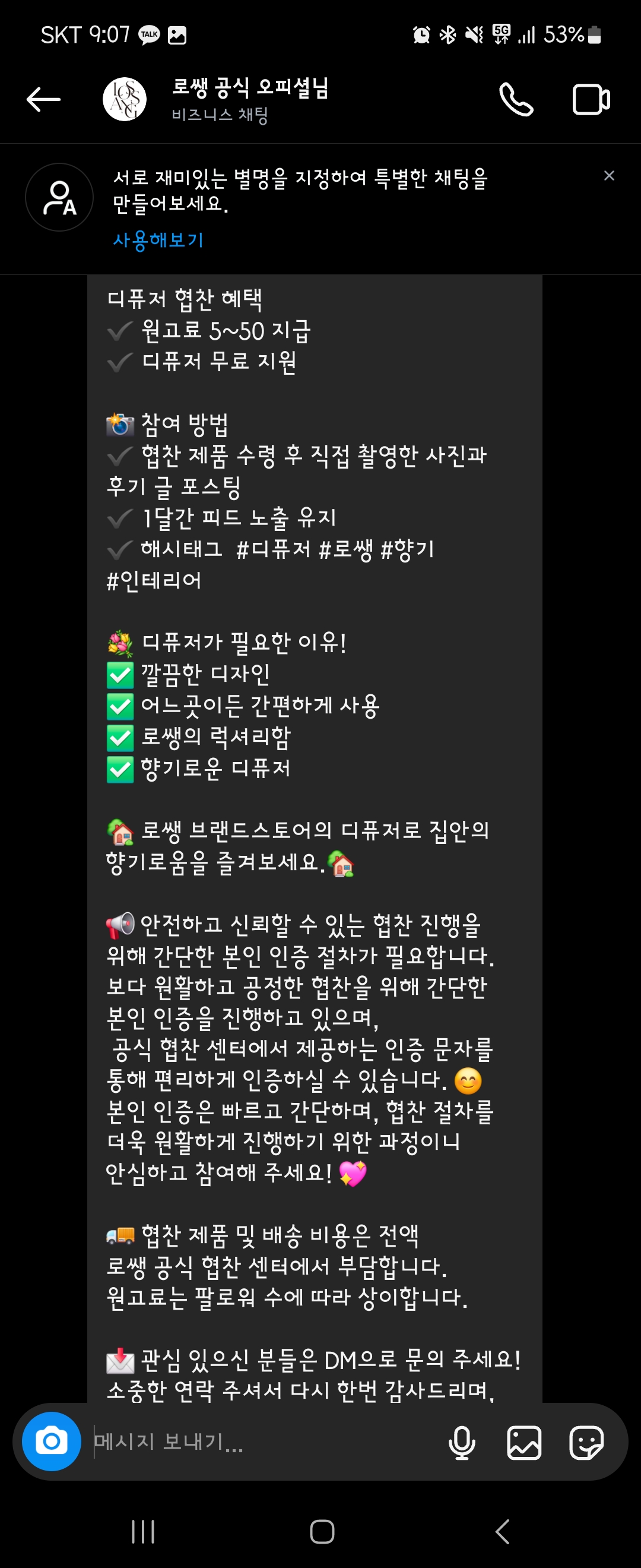This screenshot has height=1568, width=641.
Task: Go to the system home screen
Action: pyautogui.click(x=322, y=1532)
